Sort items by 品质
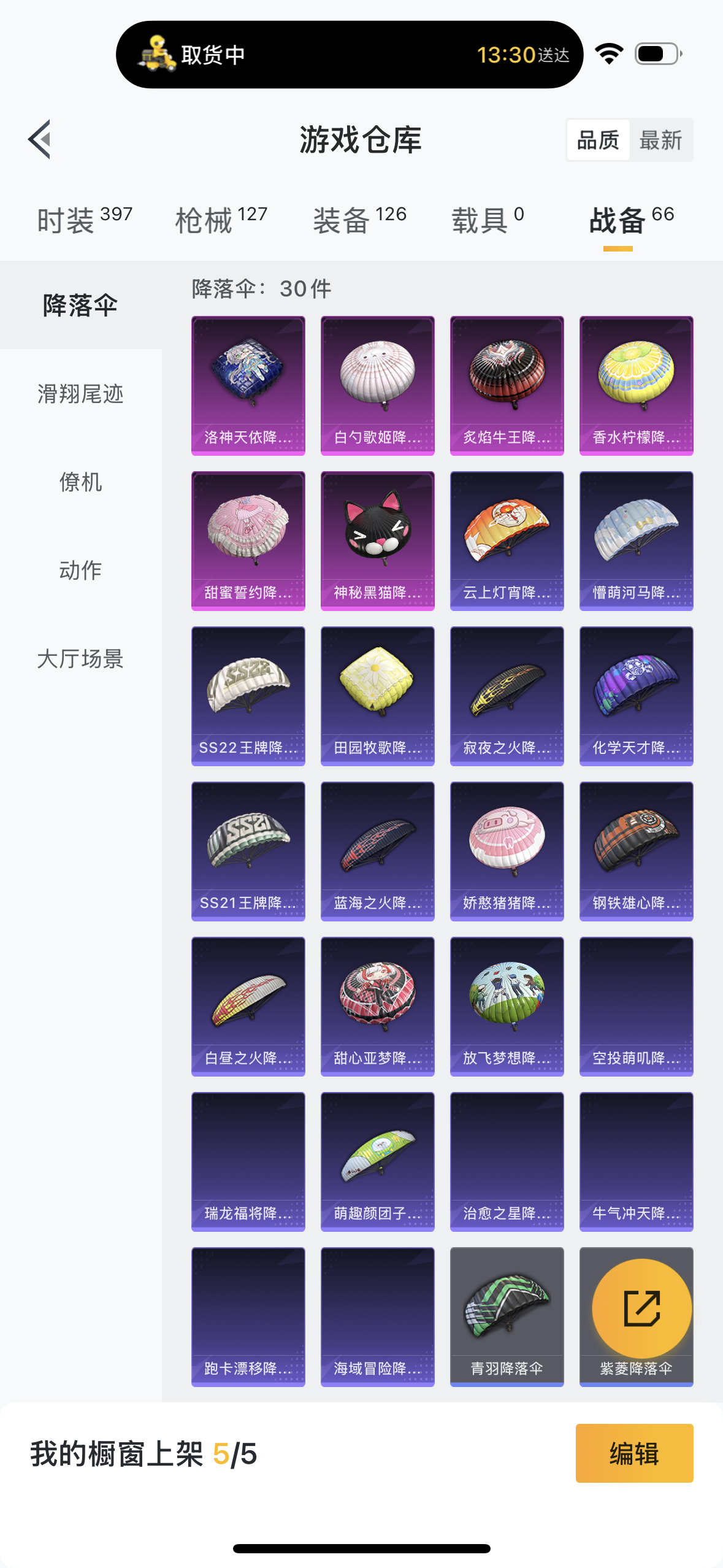723x1568 pixels. pyautogui.click(x=598, y=140)
